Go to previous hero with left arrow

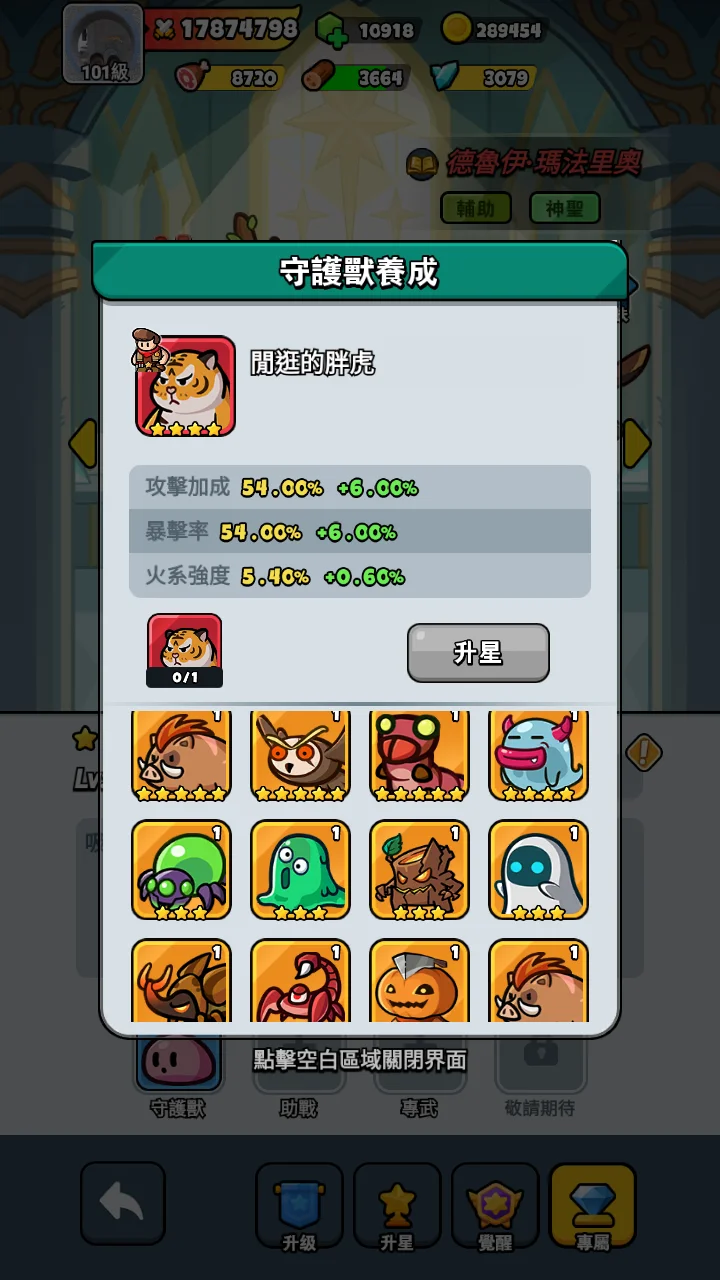83,442
